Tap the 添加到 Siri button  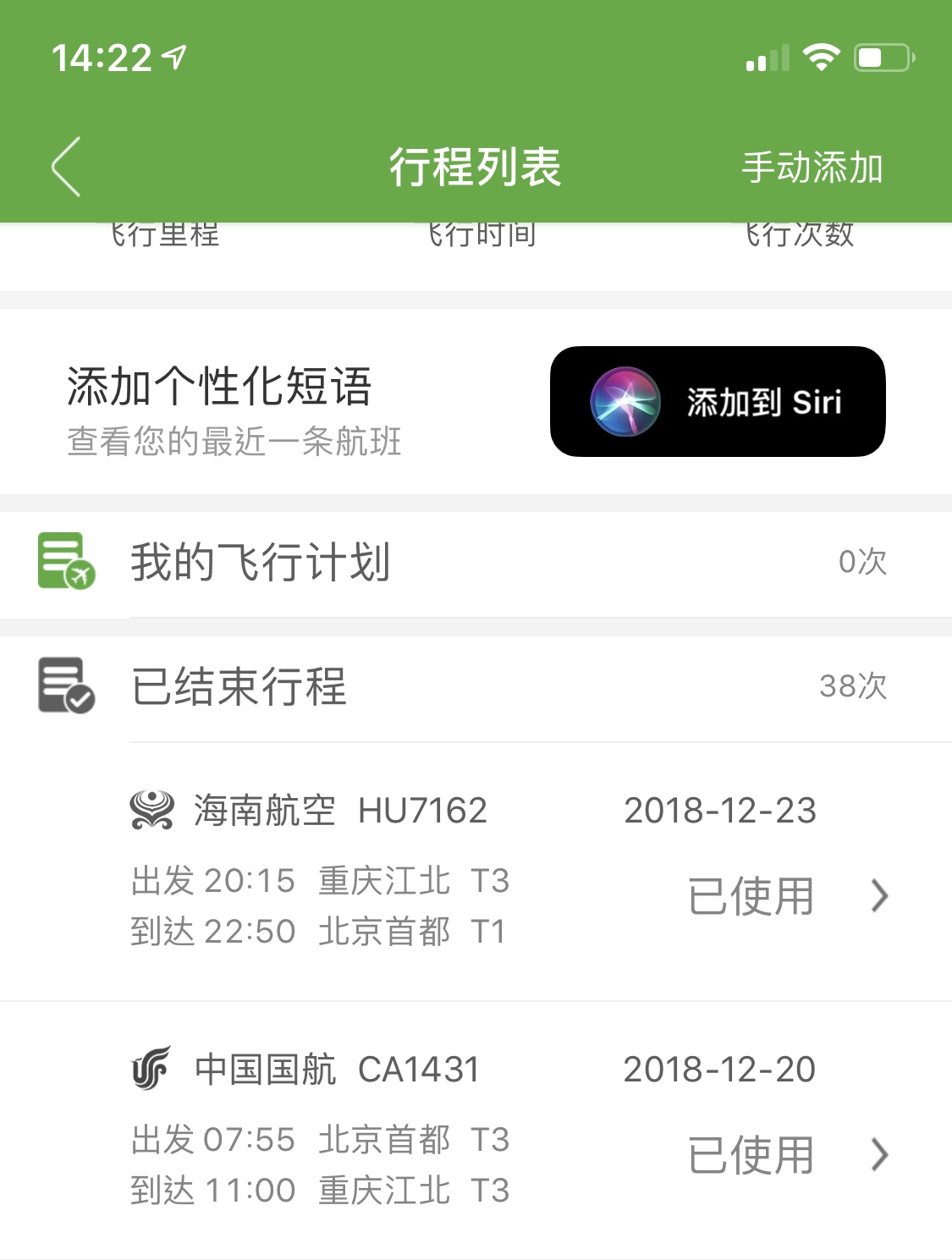point(718,402)
